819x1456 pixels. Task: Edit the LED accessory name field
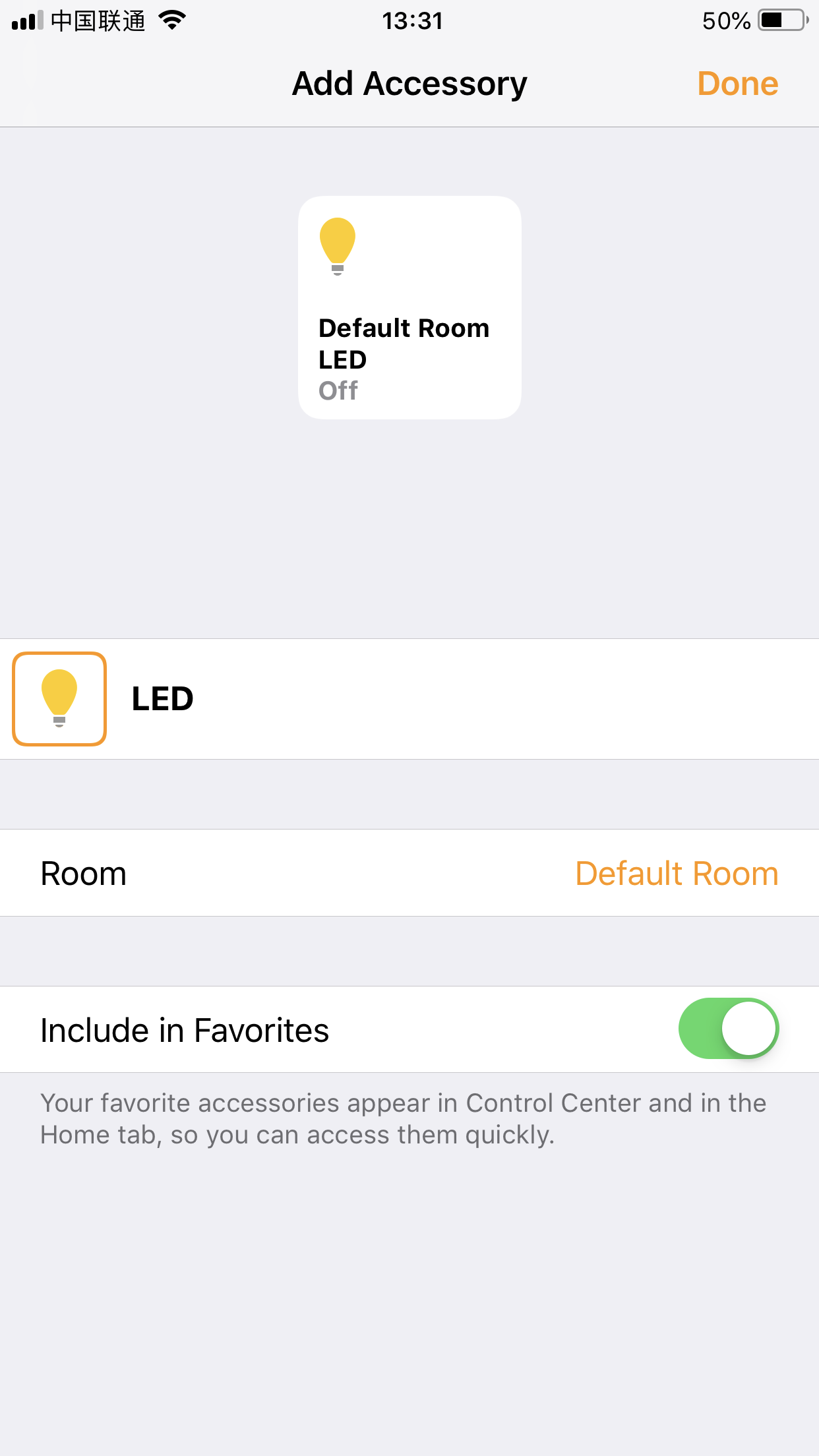pos(462,699)
